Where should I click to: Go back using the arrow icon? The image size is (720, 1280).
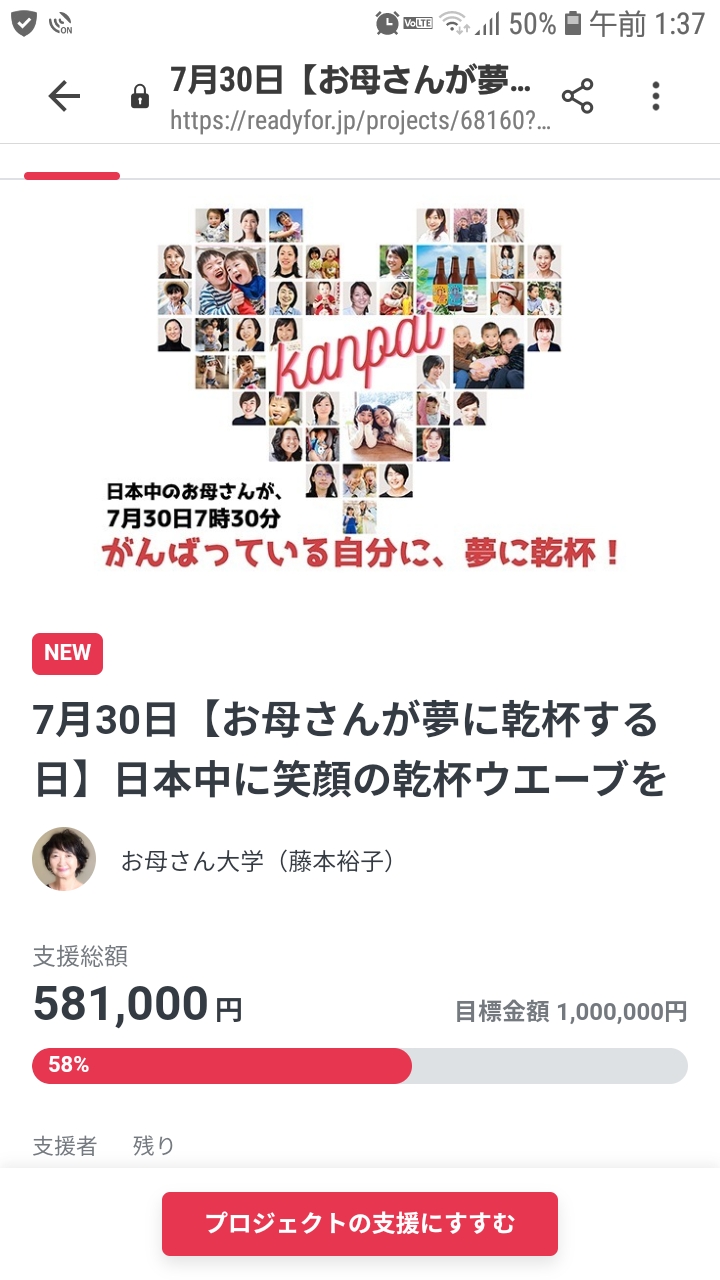click(64, 96)
